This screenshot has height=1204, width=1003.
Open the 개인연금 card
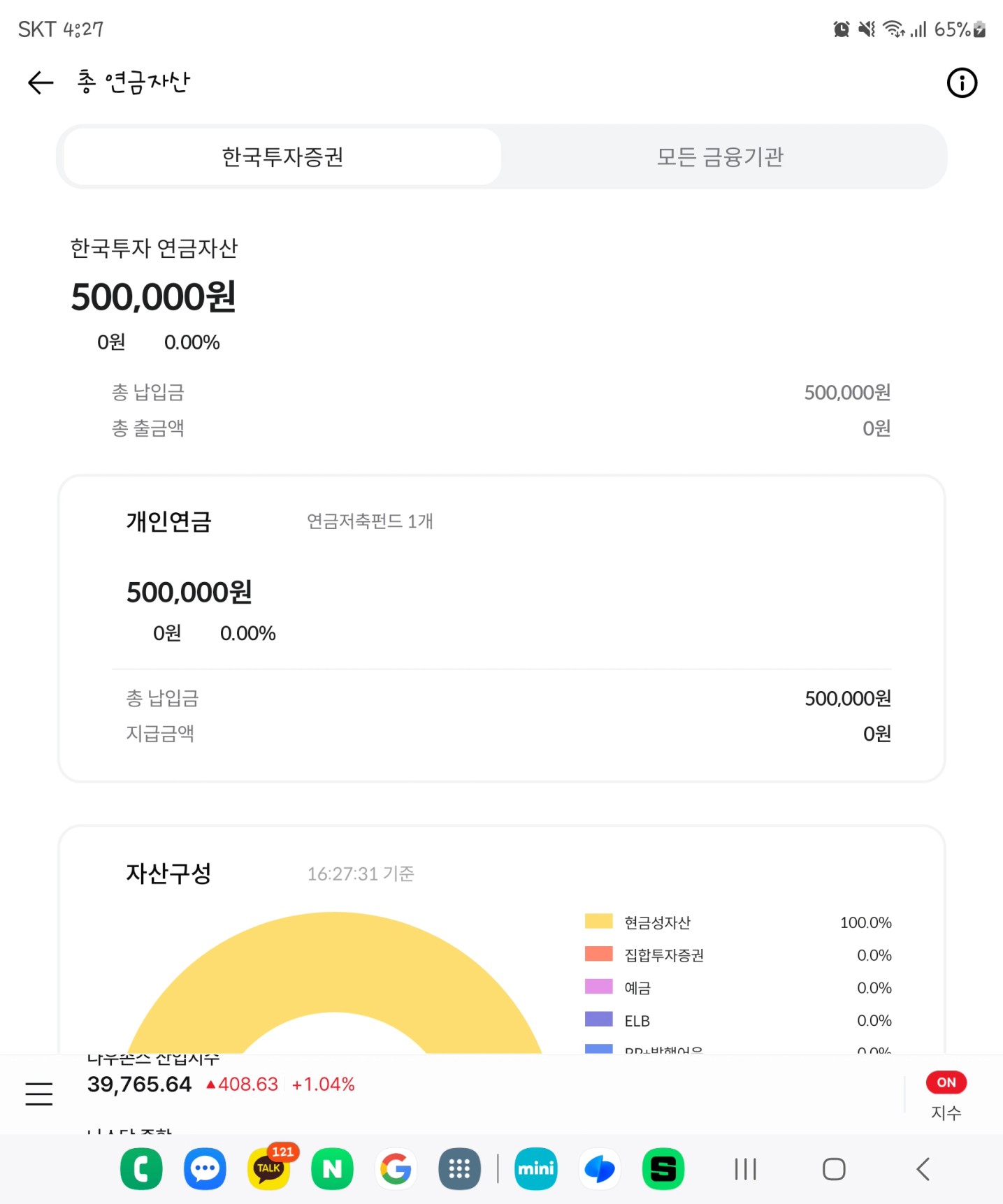[500, 628]
